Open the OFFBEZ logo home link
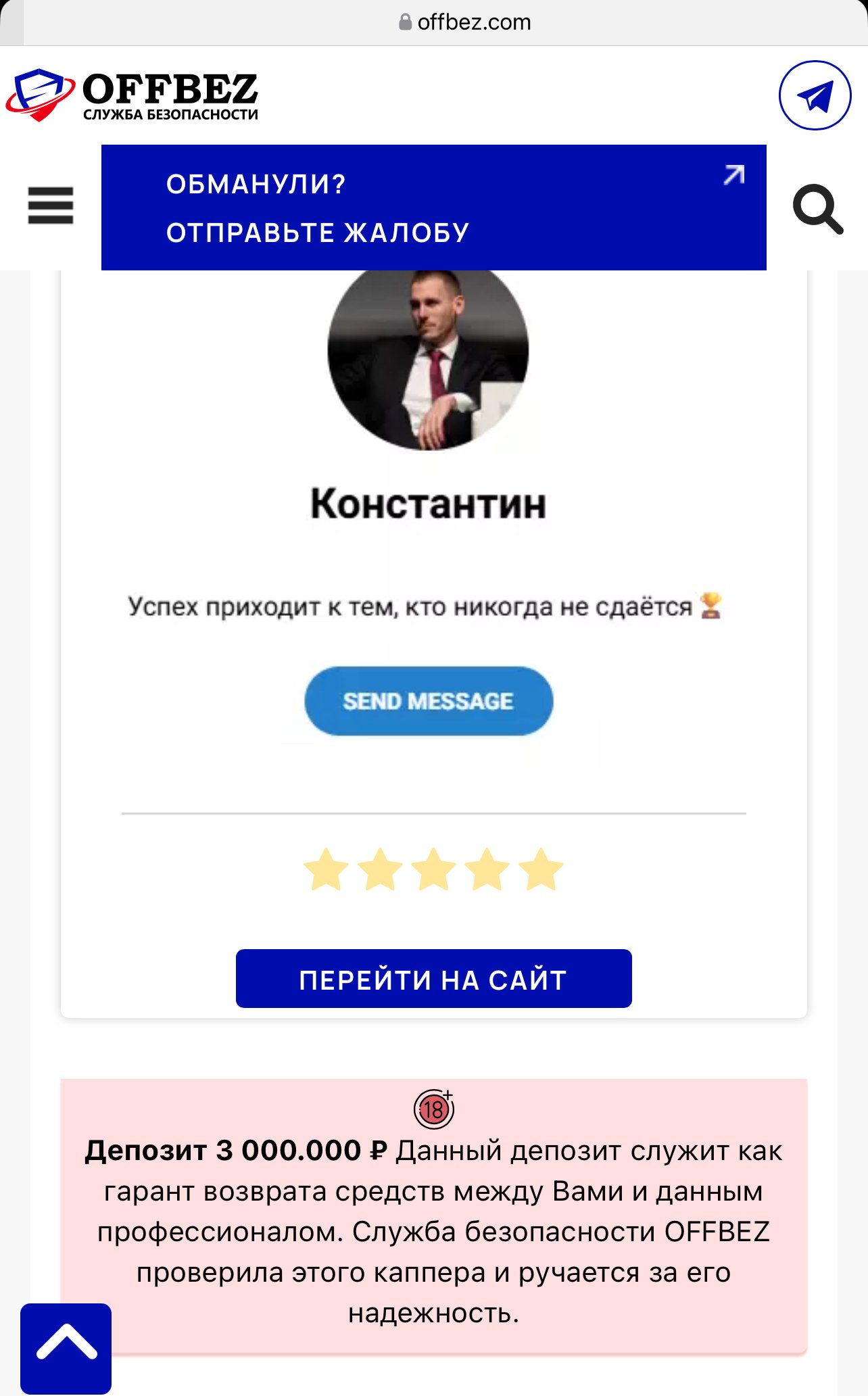Screen dimensions: 868x1396 tap(132, 95)
